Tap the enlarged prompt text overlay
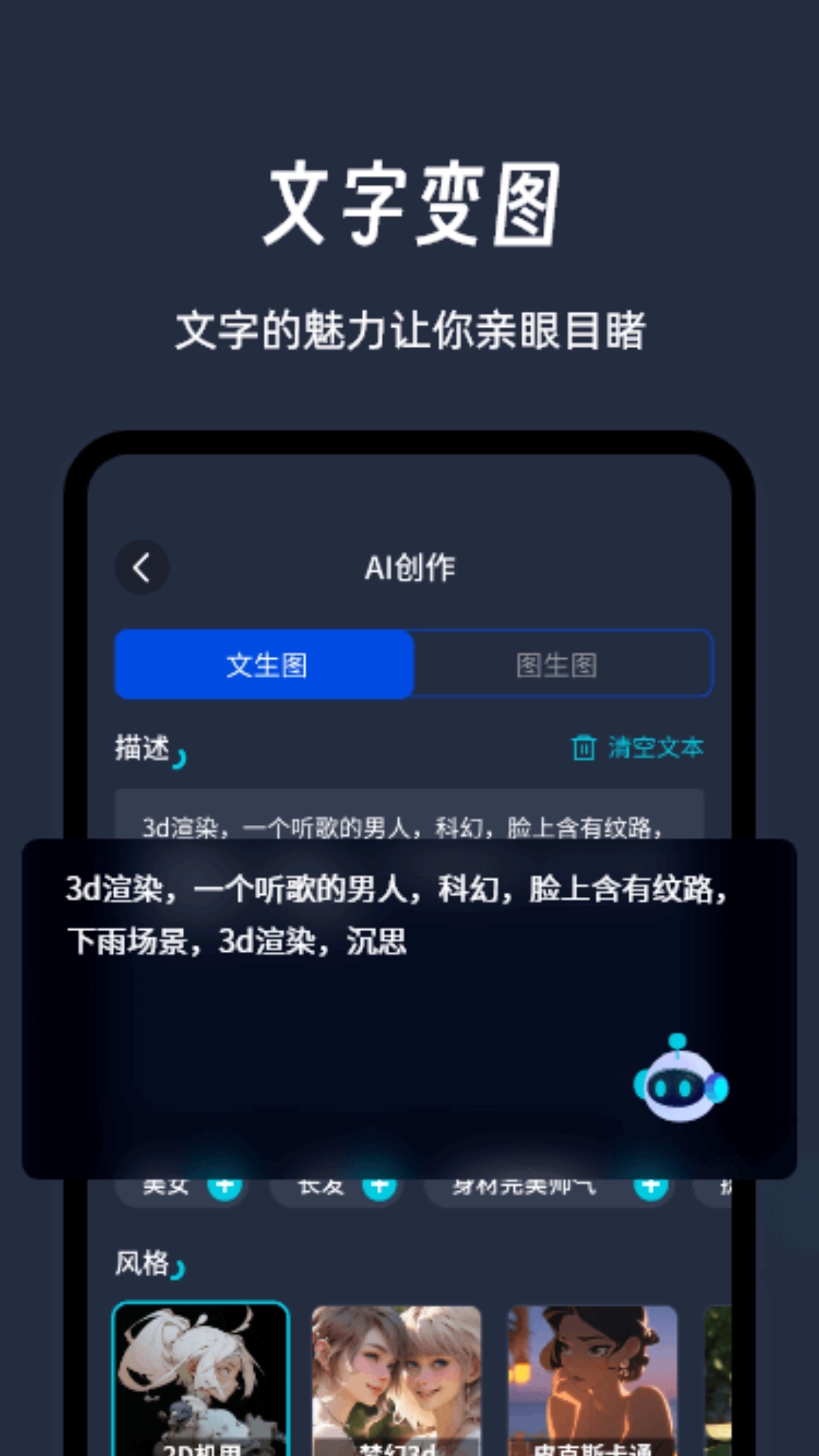The width and height of the screenshot is (819, 1456). click(409, 925)
